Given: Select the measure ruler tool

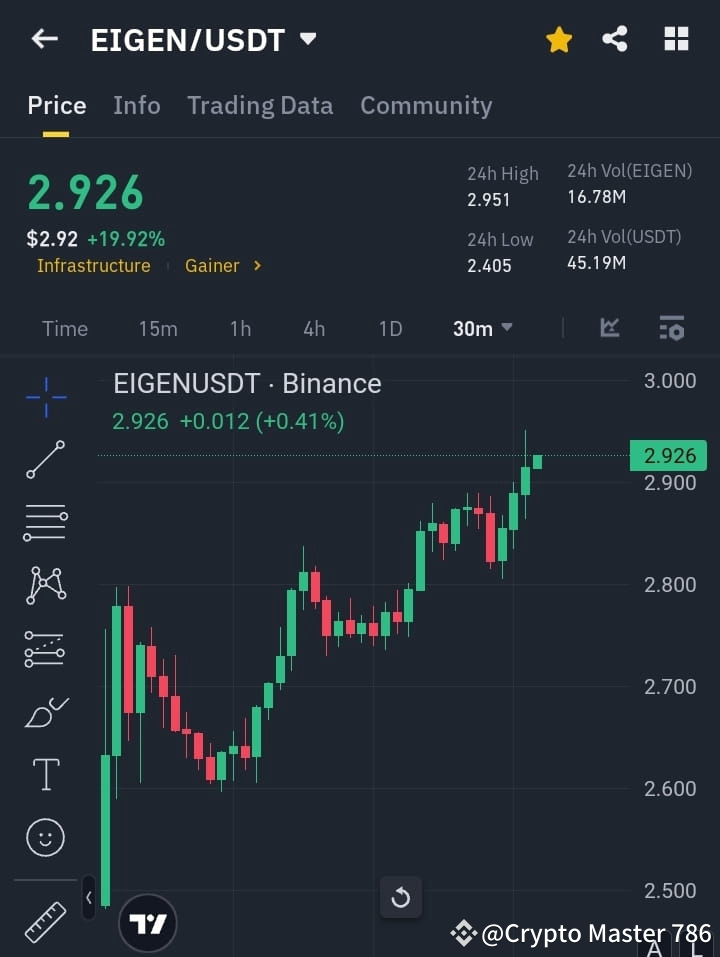Looking at the screenshot, I should (x=44, y=920).
